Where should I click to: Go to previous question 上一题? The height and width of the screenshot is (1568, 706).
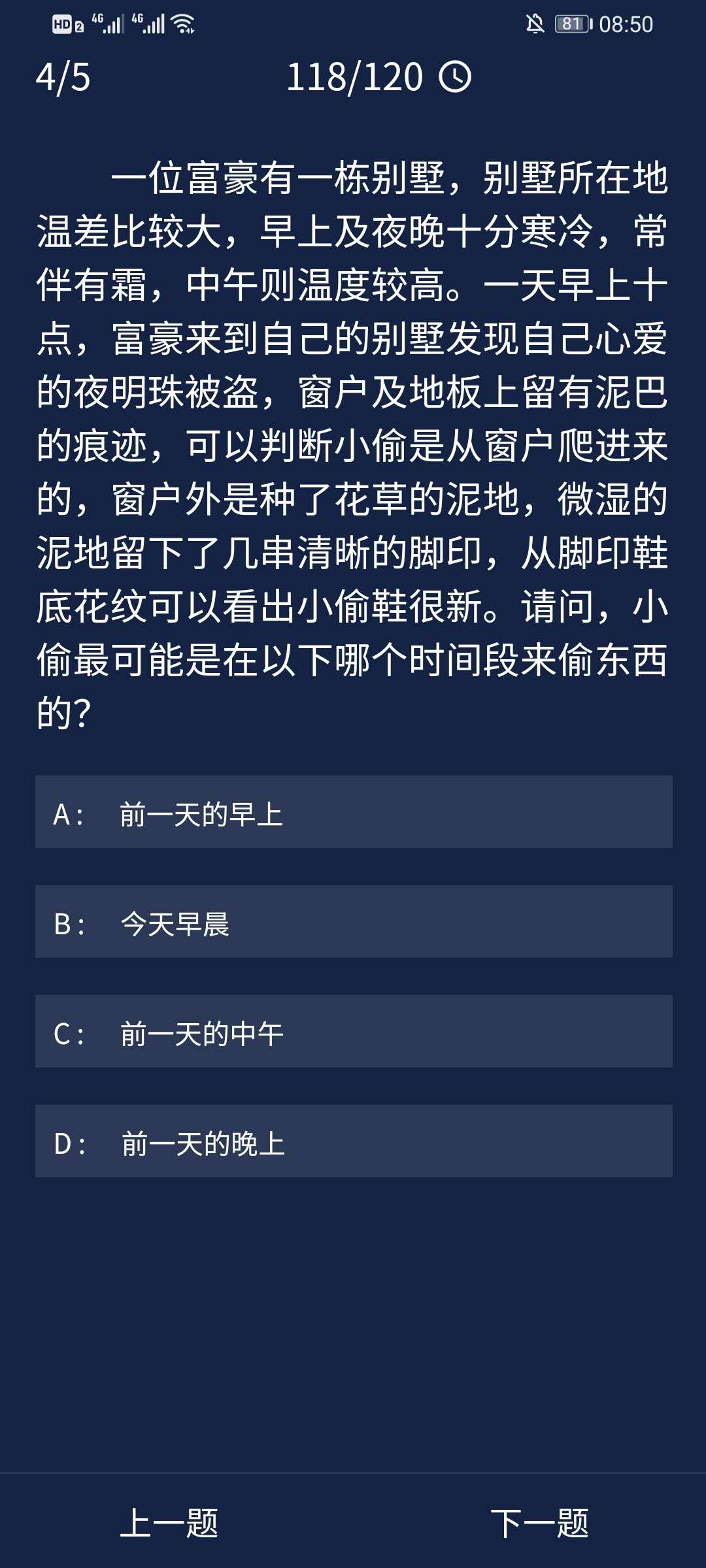(x=169, y=1523)
